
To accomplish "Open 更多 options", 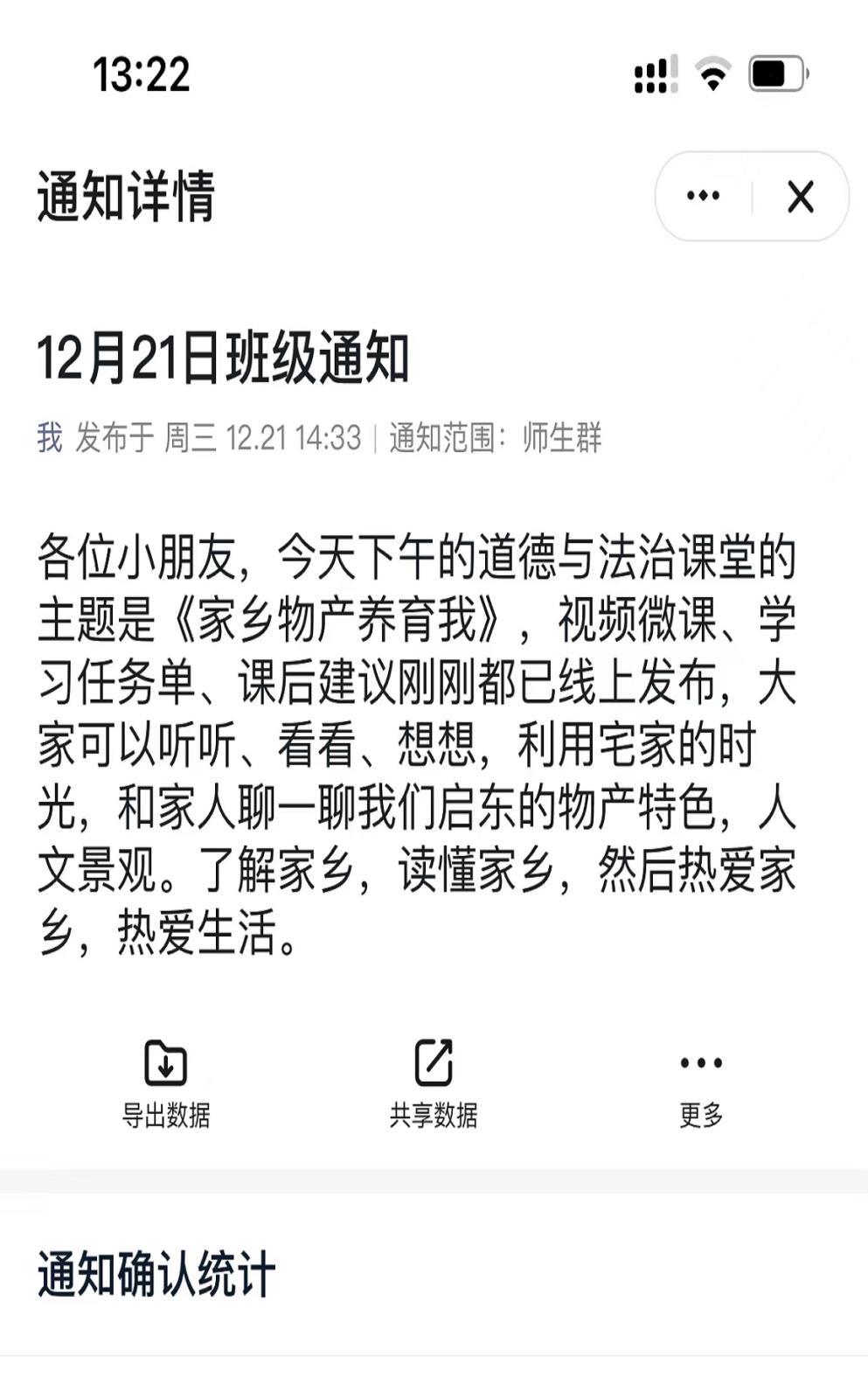I will click(x=701, y=1082).
